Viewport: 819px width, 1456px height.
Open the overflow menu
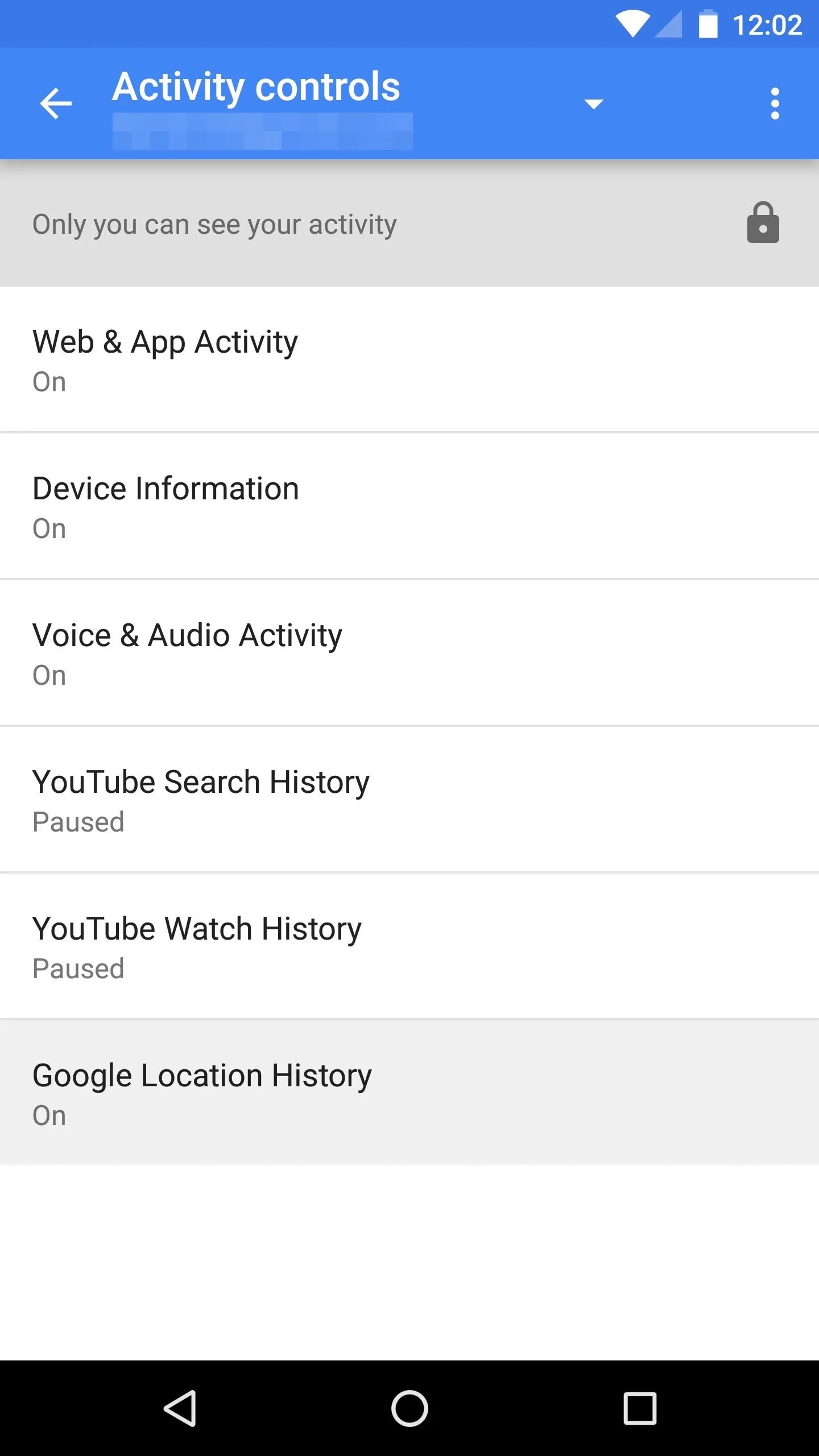click(775, 104)
